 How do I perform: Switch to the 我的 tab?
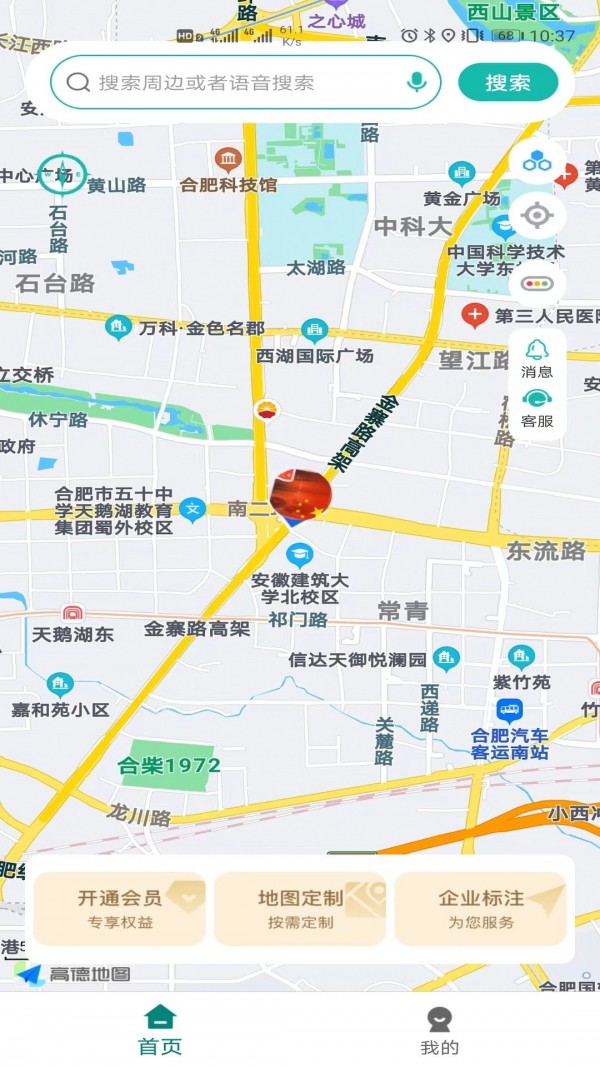click(439, 1030)
